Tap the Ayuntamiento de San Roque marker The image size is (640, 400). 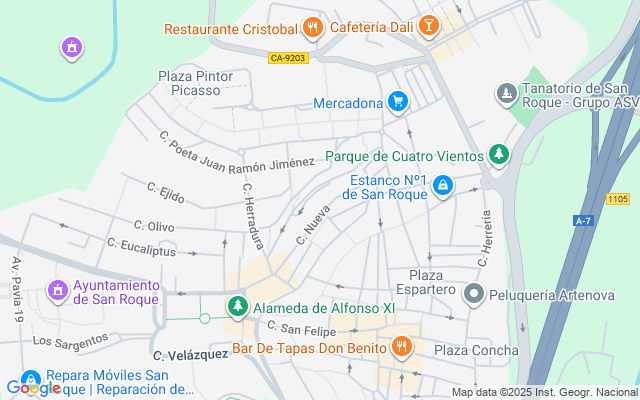point(58,291)
